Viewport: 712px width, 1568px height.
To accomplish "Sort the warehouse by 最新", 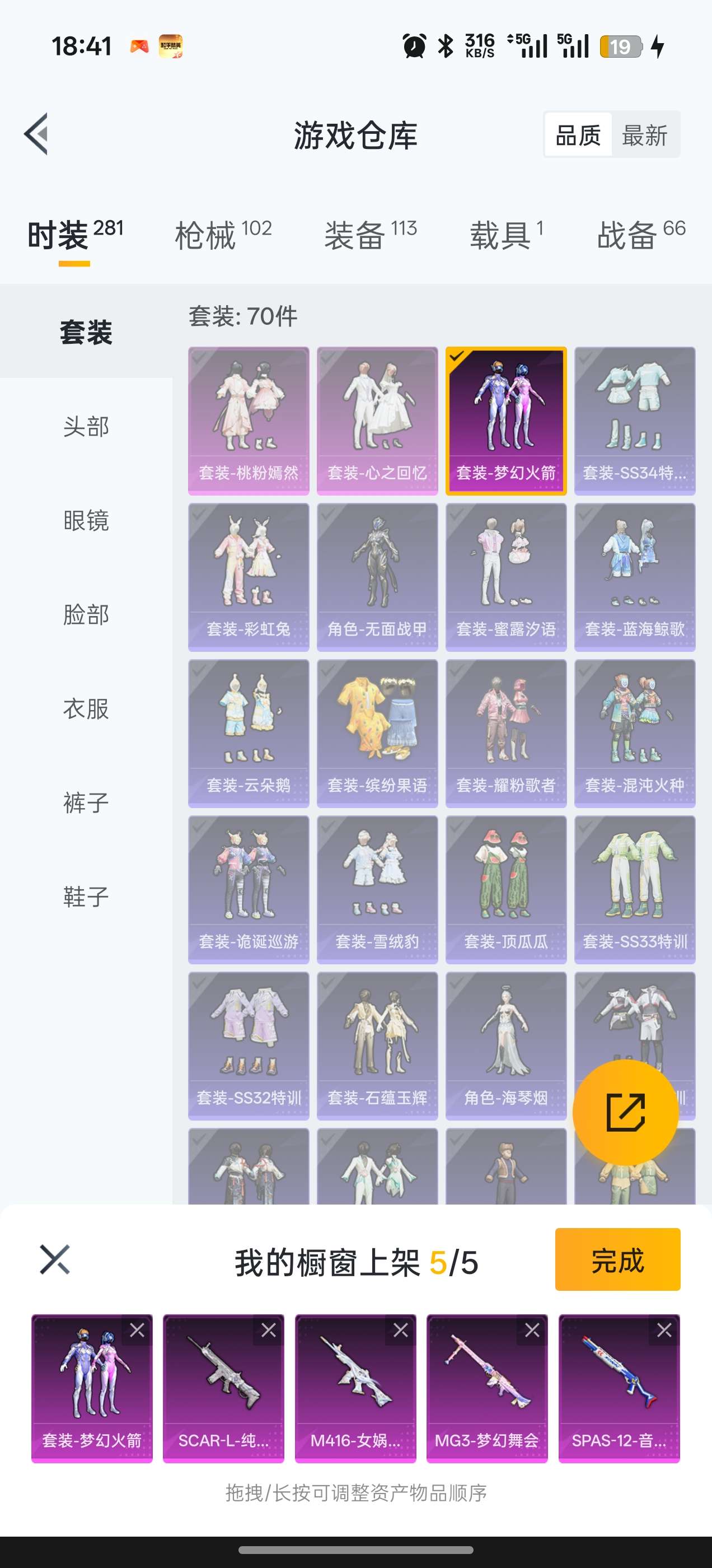I will (644, 135).
